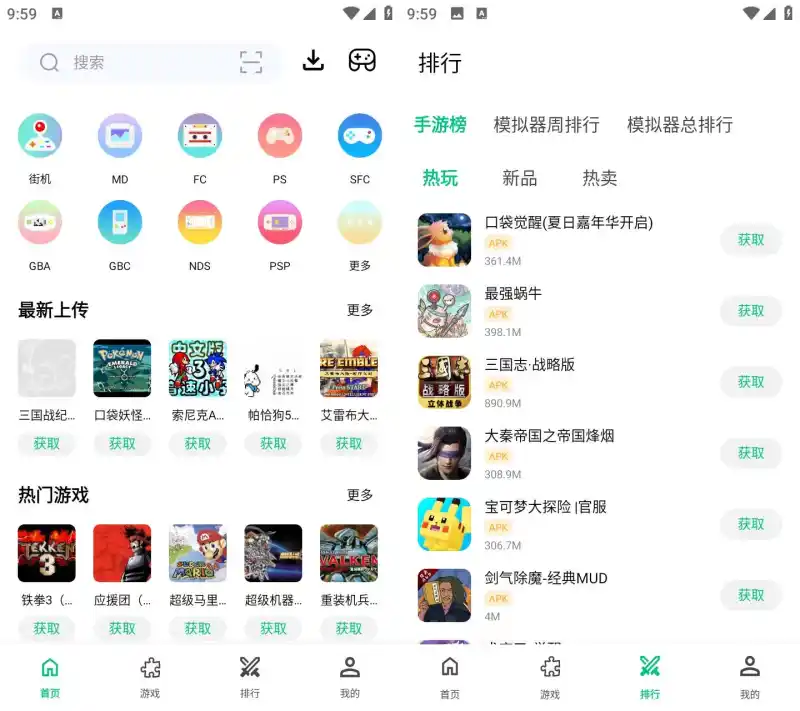The image size is (800, 711).
Task: Open the gamepad icon next to downloads
Action: tap(362, 61)
